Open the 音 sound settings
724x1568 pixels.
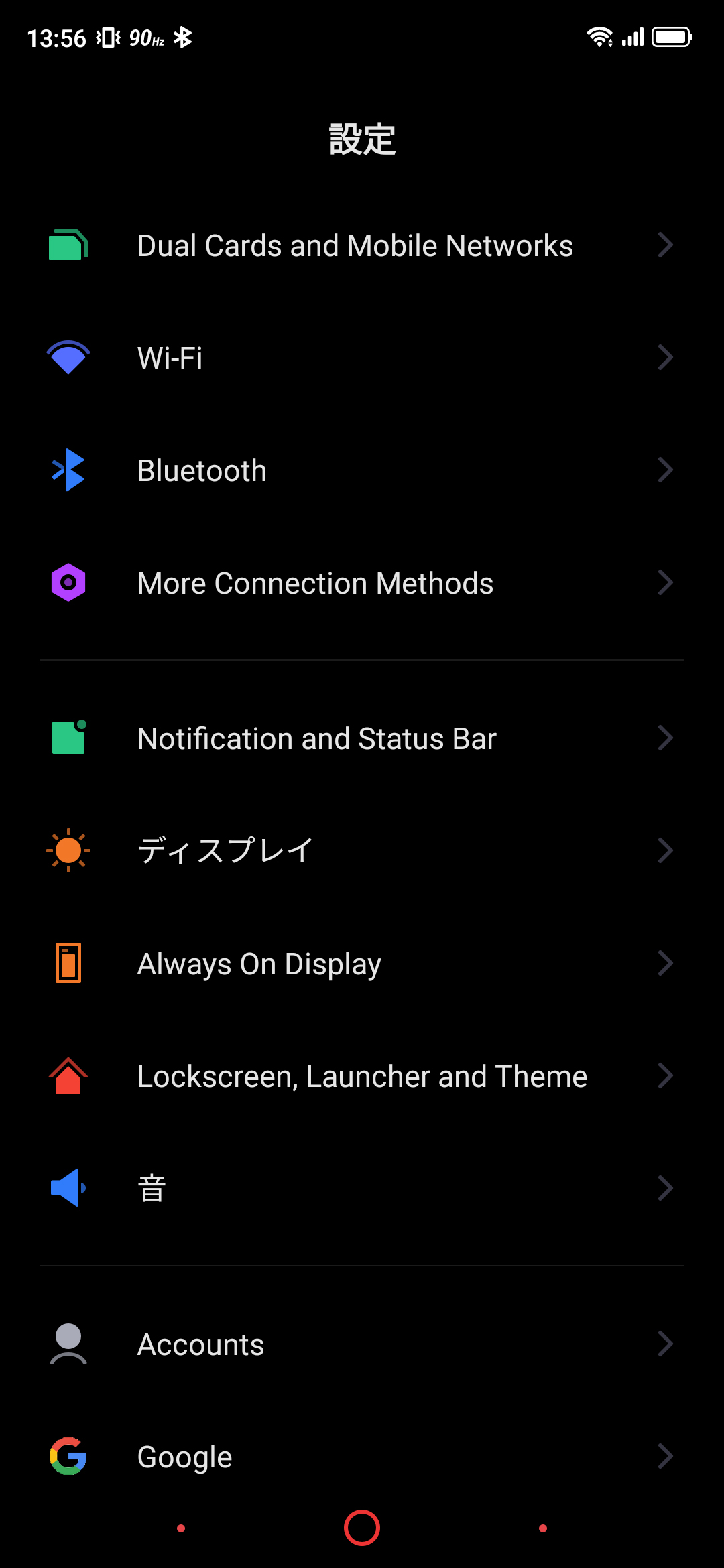[x=355, y=1189]
